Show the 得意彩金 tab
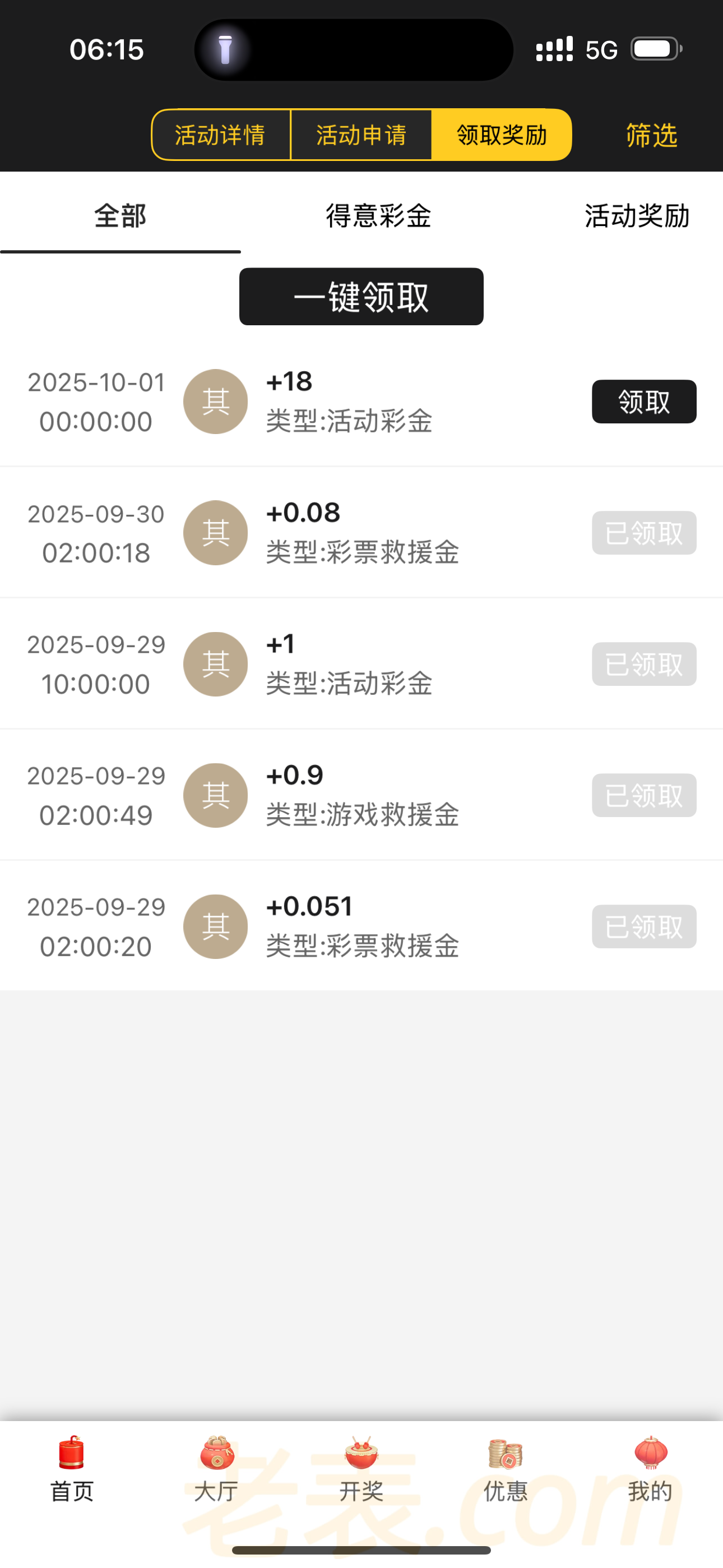The height and width of the screenshot is (1568, 723). pyautogui.click(x=378, y=216)
